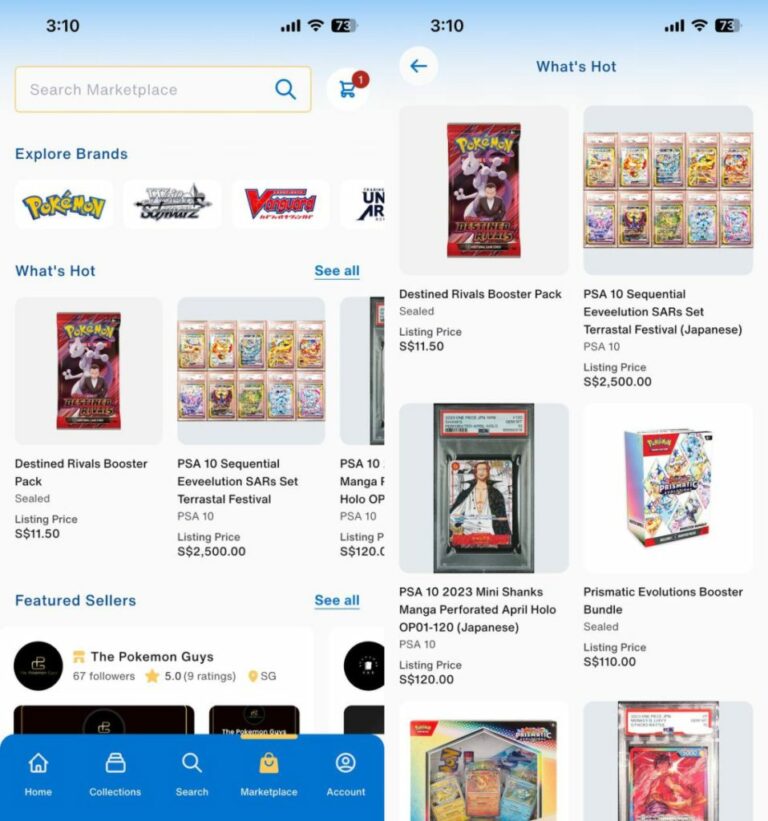This screenshot has height=821, width=768.
Task: Select the Pokémon brand logo
Action: 64,206
